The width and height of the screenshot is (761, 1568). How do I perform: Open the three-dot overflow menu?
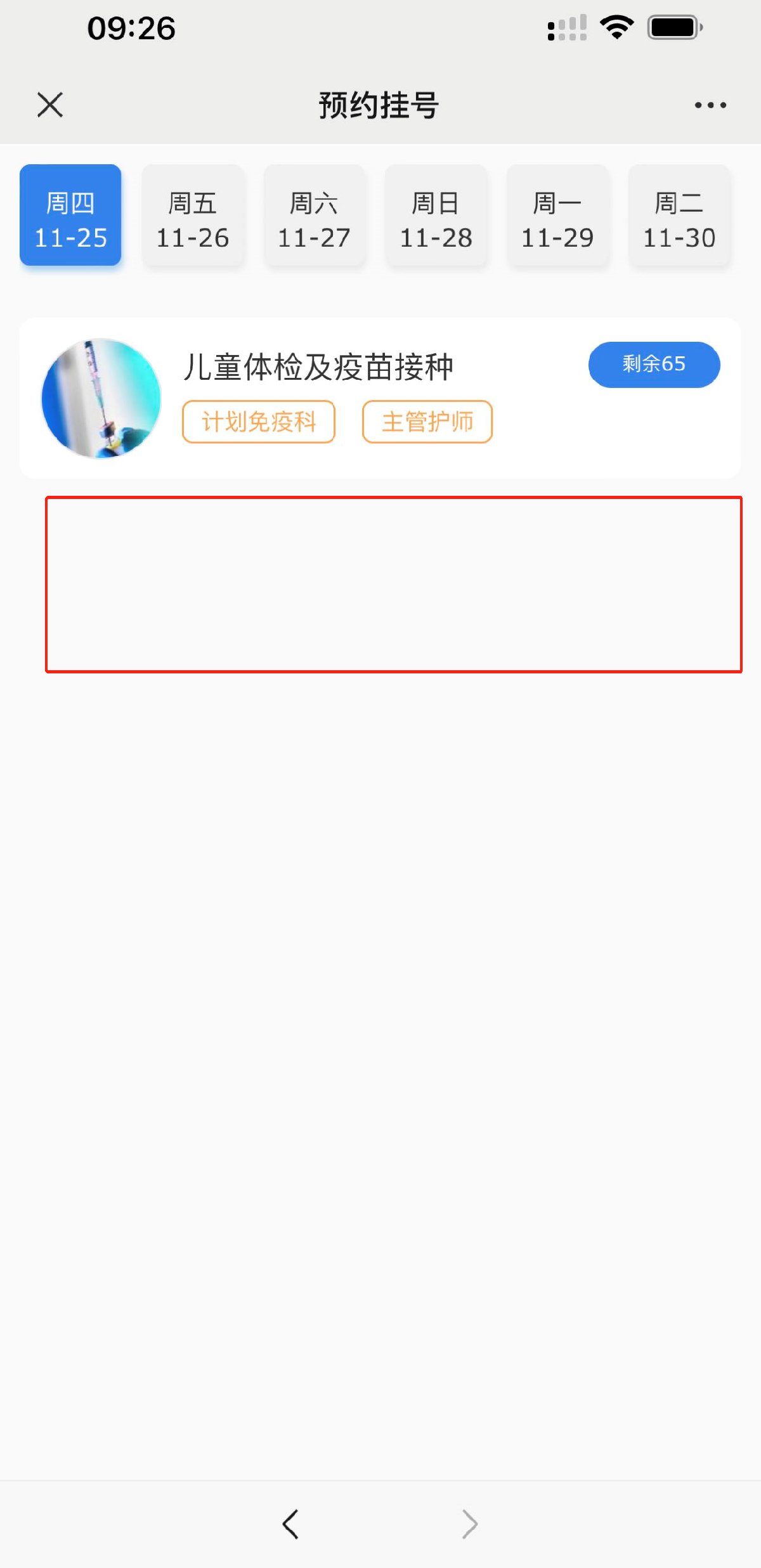pos(710,105)
